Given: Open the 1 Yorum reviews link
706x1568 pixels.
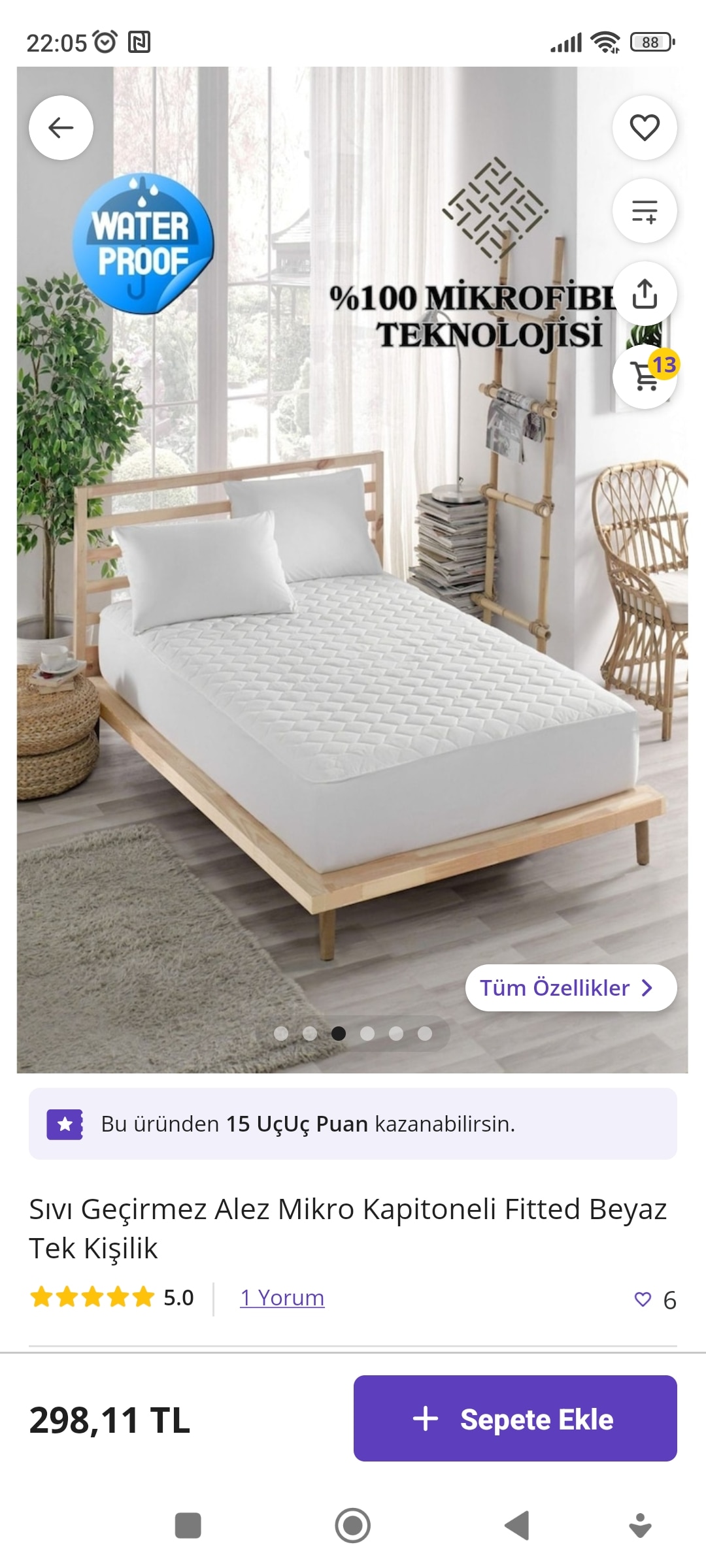Looking at the screenshot, I should [282, 1297].
